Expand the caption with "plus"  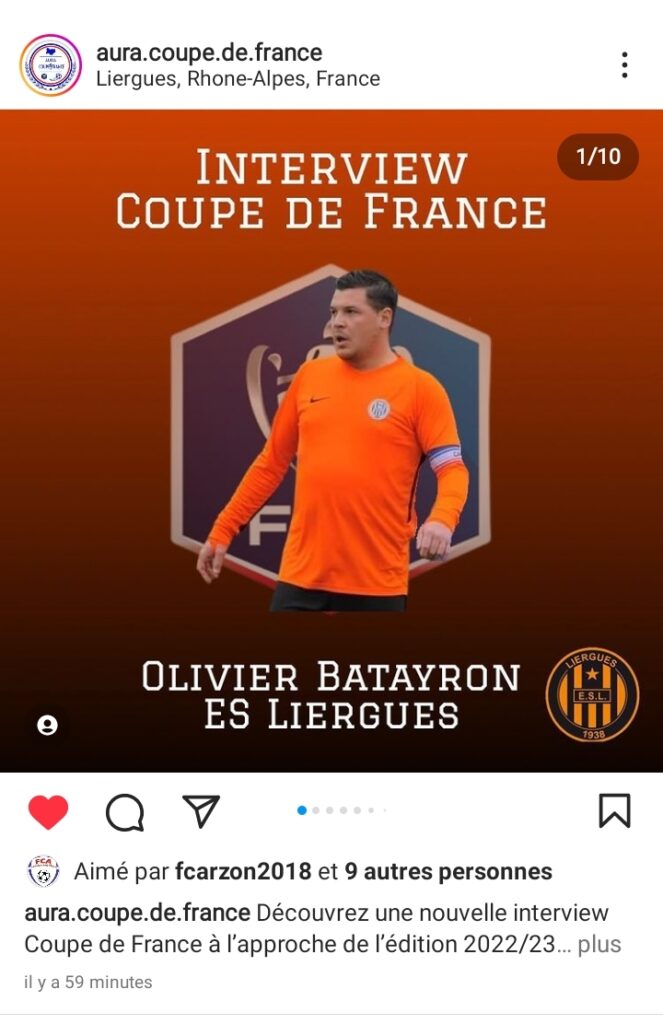tap(599, 944)
